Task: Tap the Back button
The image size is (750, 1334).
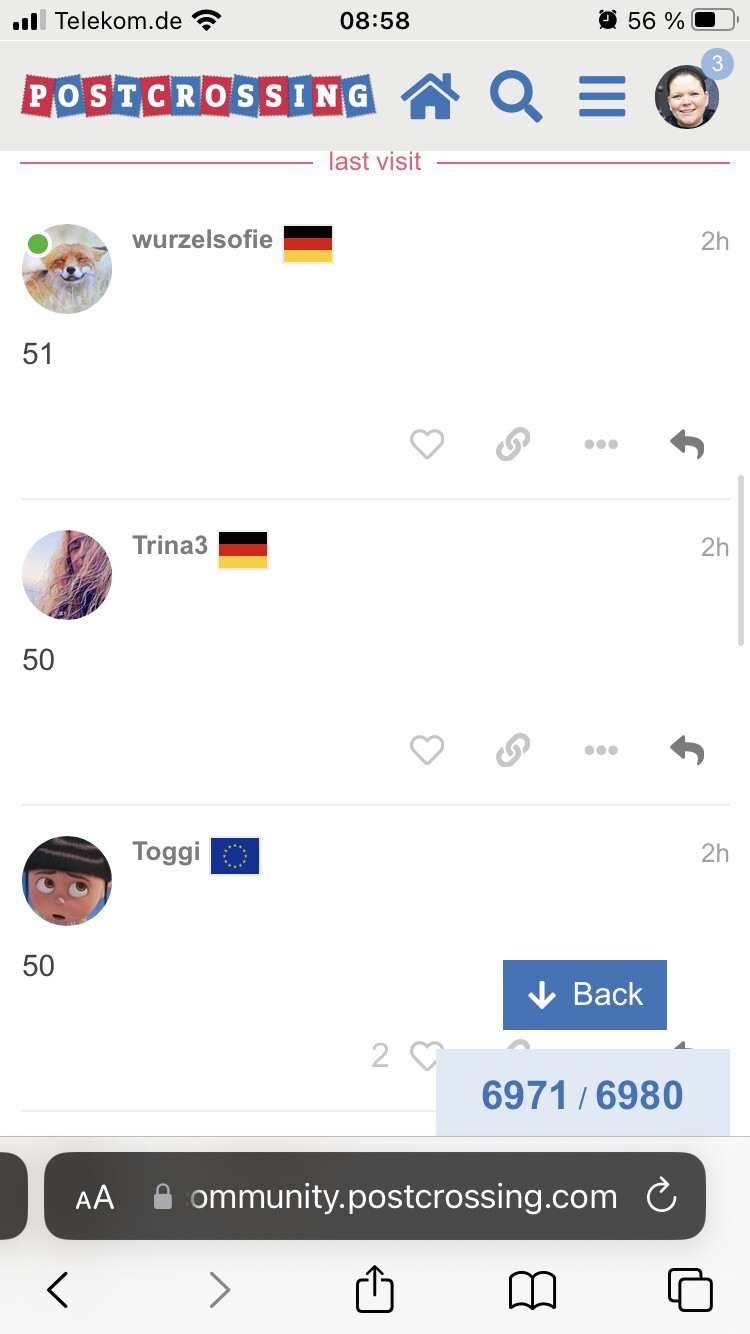Action: pos(584,994)
